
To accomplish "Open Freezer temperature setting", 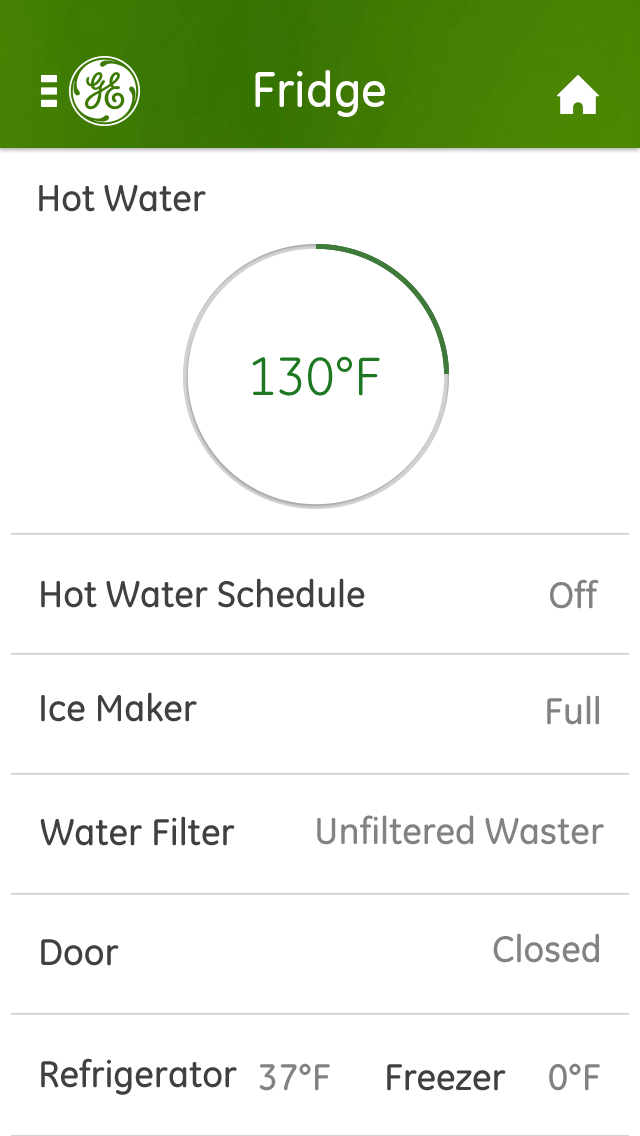I will click(492, 1077).
